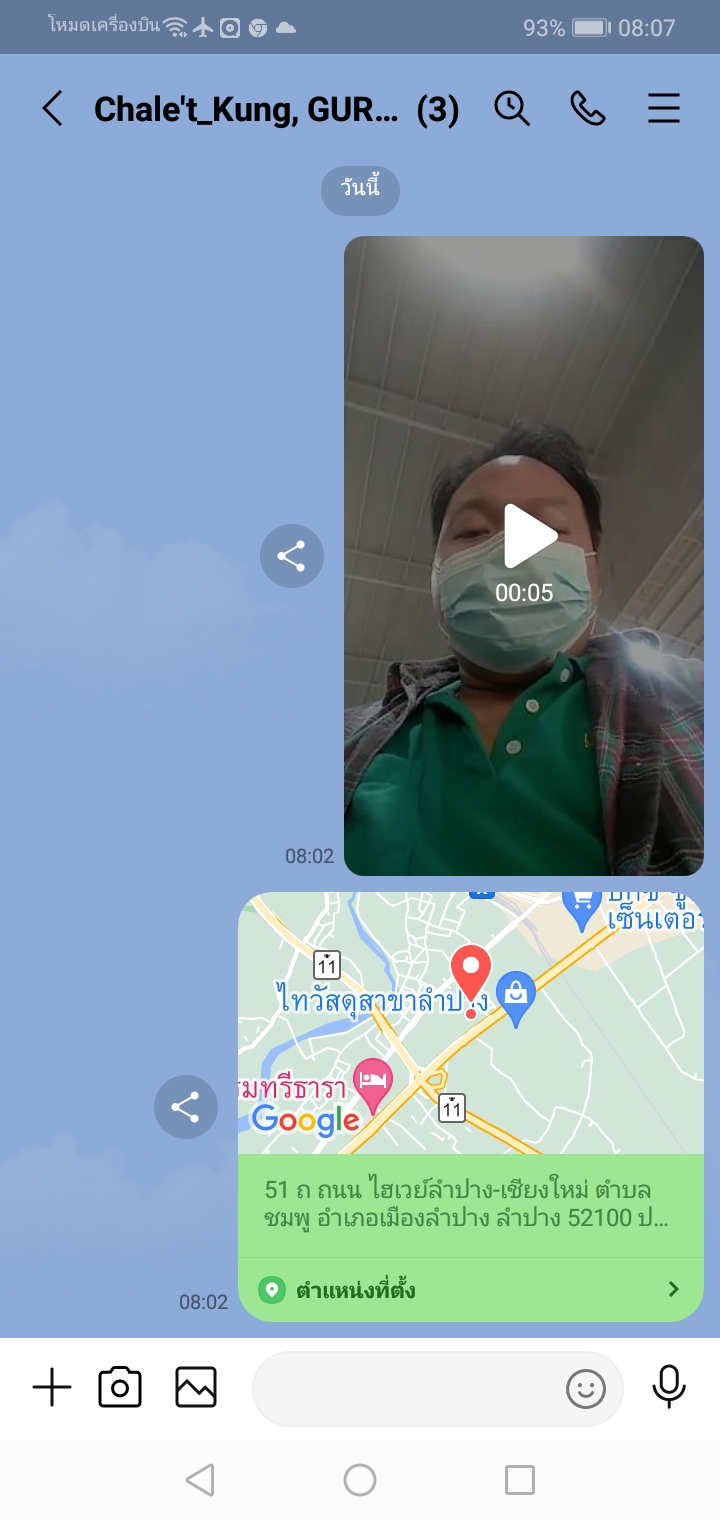Share the video message
This screenshot has height=1520, width=720.
pos(291,556)
